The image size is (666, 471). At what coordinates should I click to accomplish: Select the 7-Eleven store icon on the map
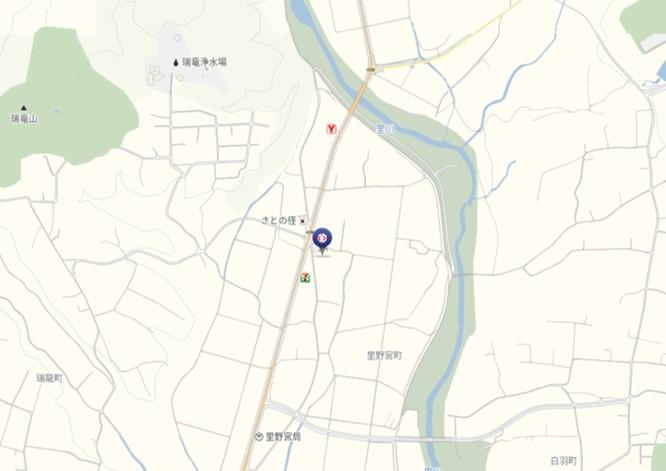tap(304, 277)
